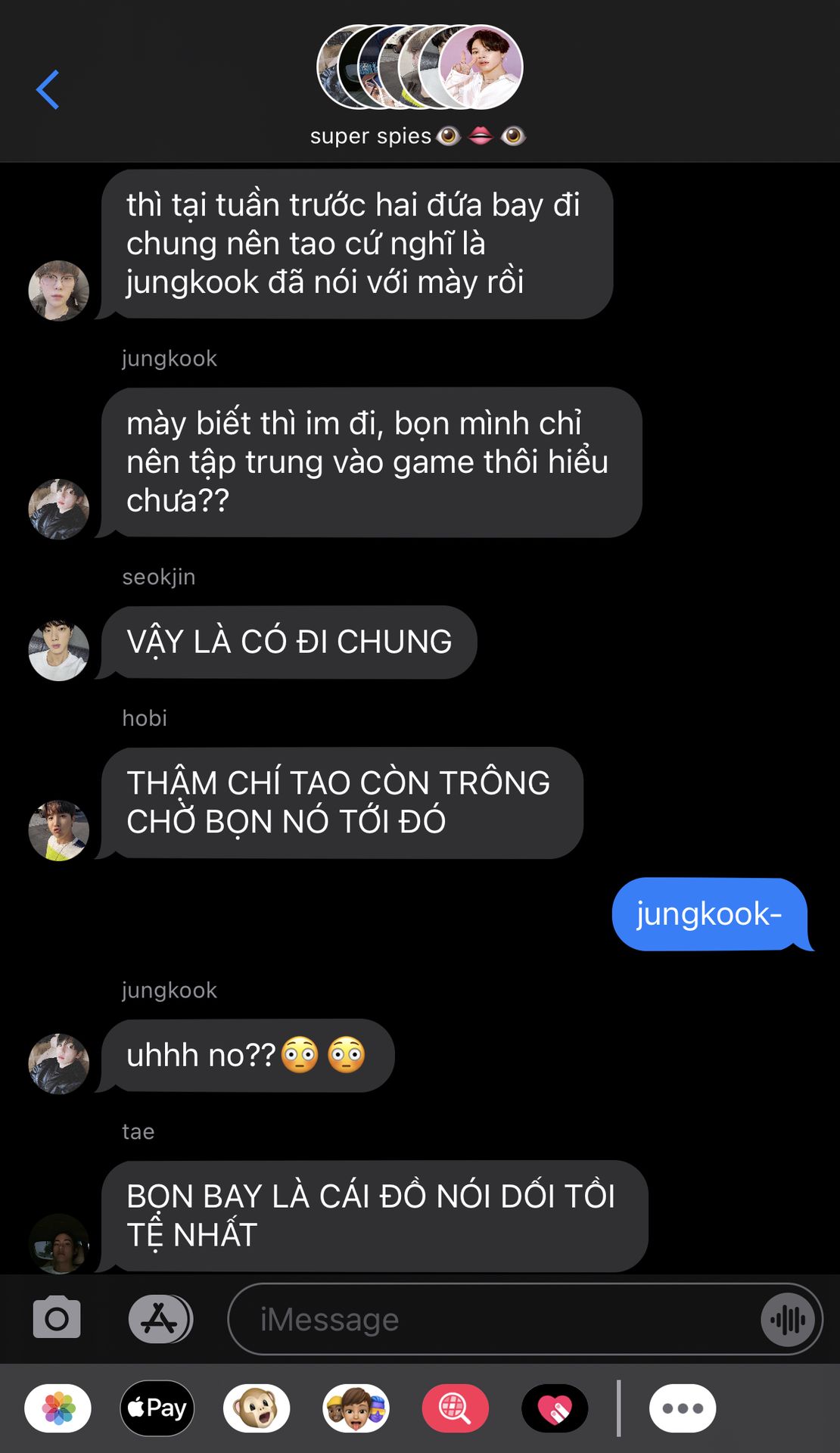This screenshot has width=840, height=1453.
Task: Open the camera to take a photo
Action: (x=57, y=1319)
